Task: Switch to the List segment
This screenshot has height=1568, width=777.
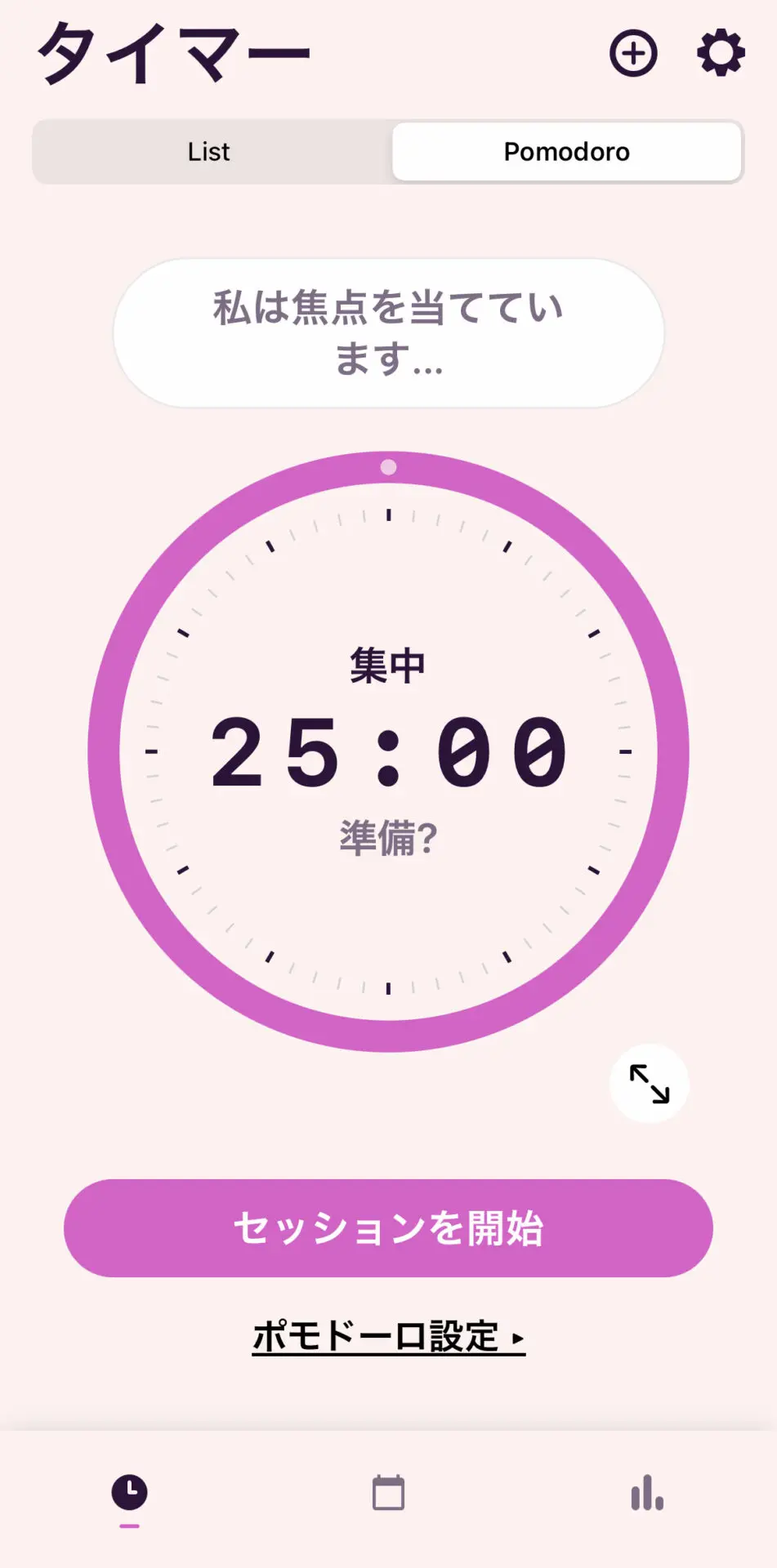Action: pyautogui.click(x=209, y=152)
